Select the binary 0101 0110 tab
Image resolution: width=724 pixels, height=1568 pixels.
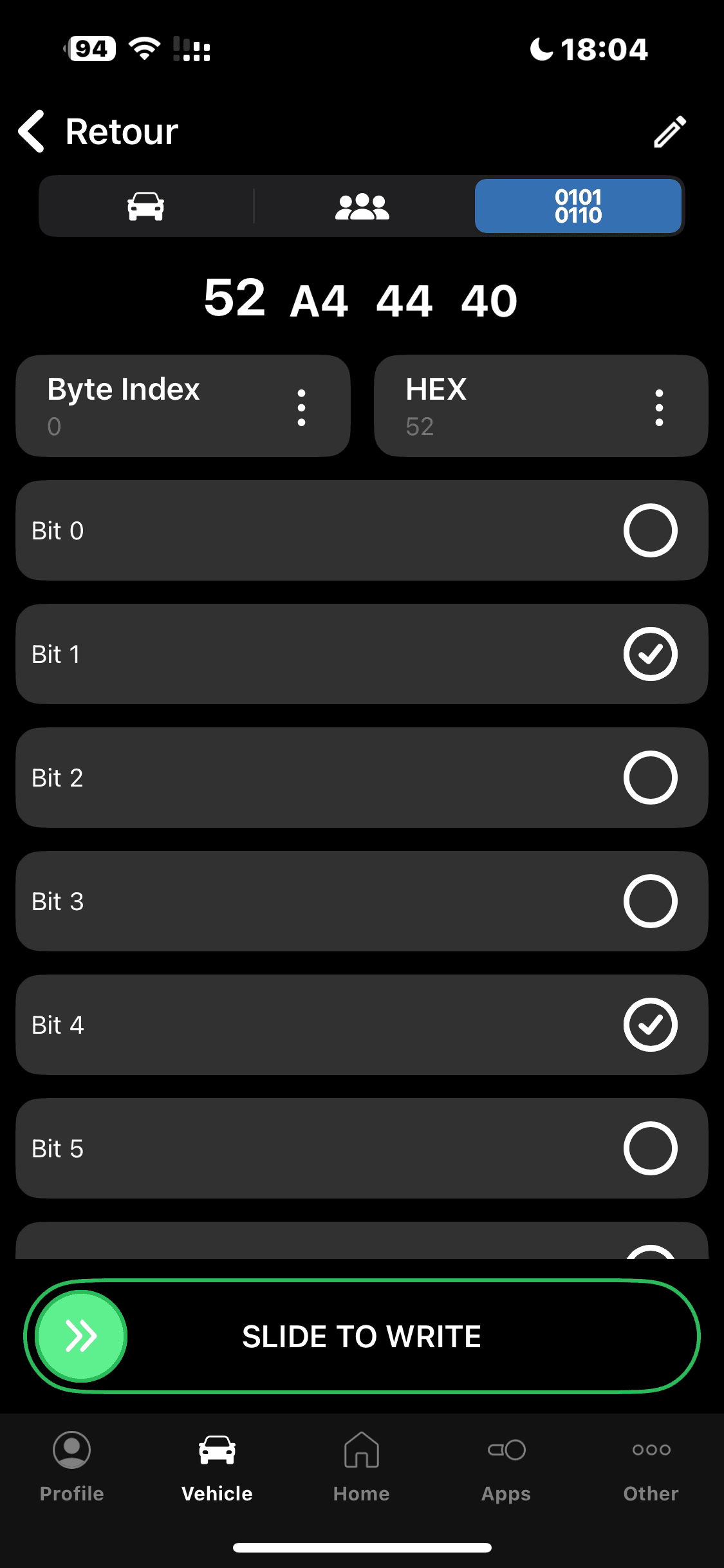[x=578, y=206]
